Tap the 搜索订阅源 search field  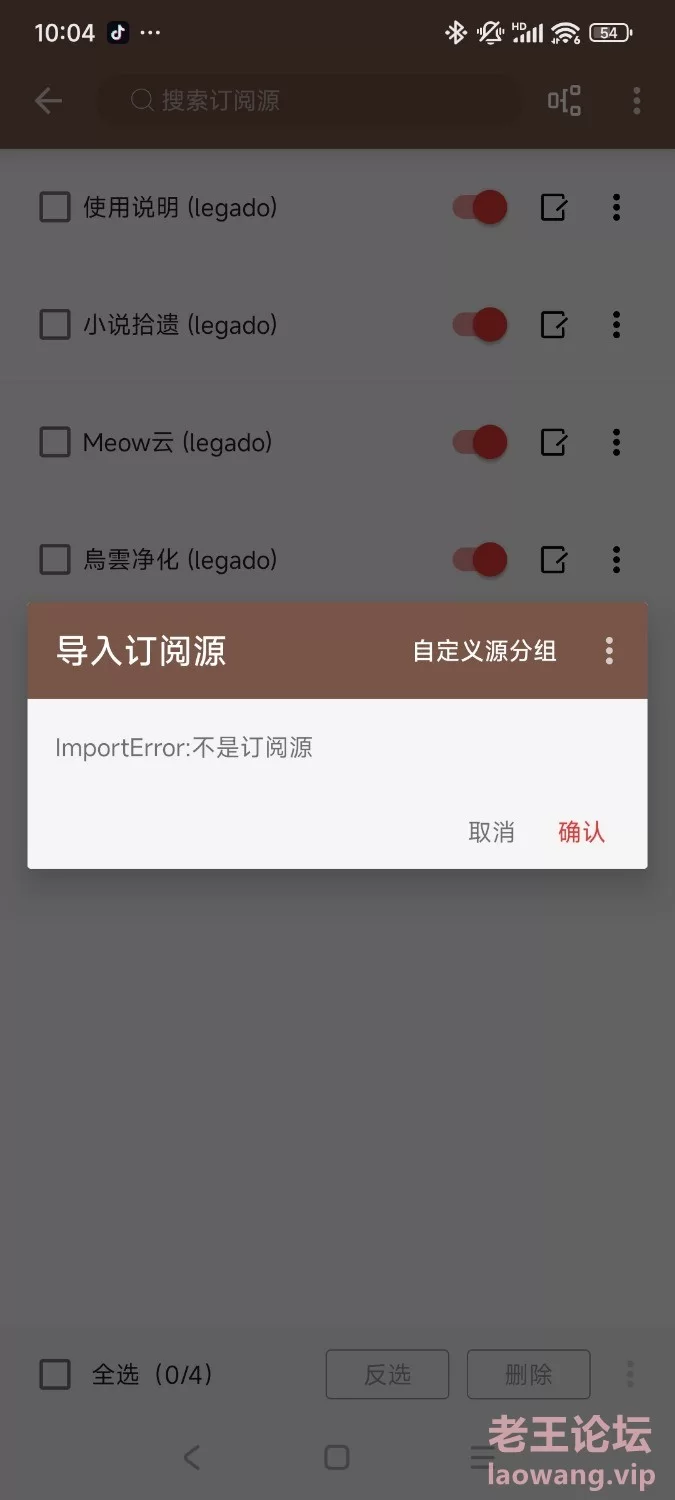pos(308,100)
